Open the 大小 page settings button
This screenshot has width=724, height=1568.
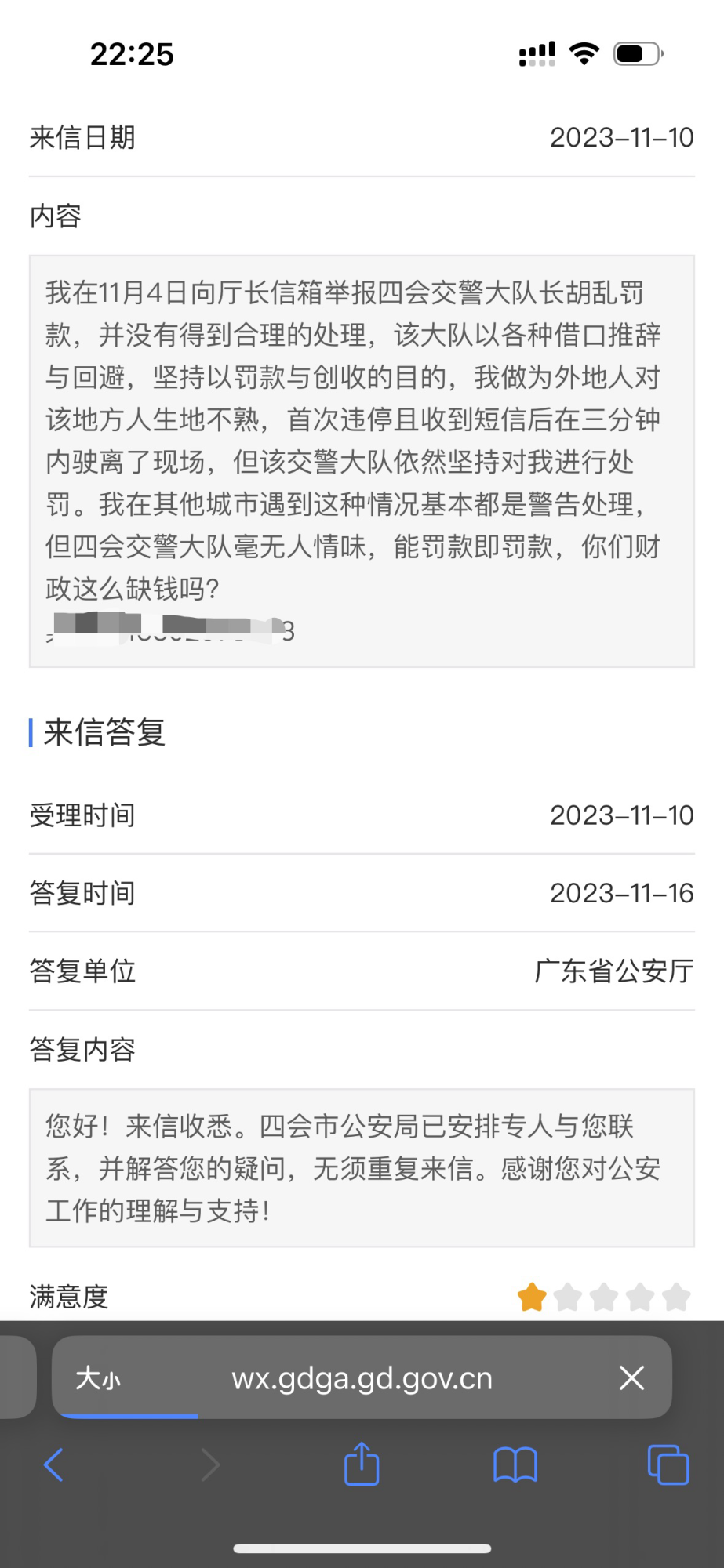98,1378
